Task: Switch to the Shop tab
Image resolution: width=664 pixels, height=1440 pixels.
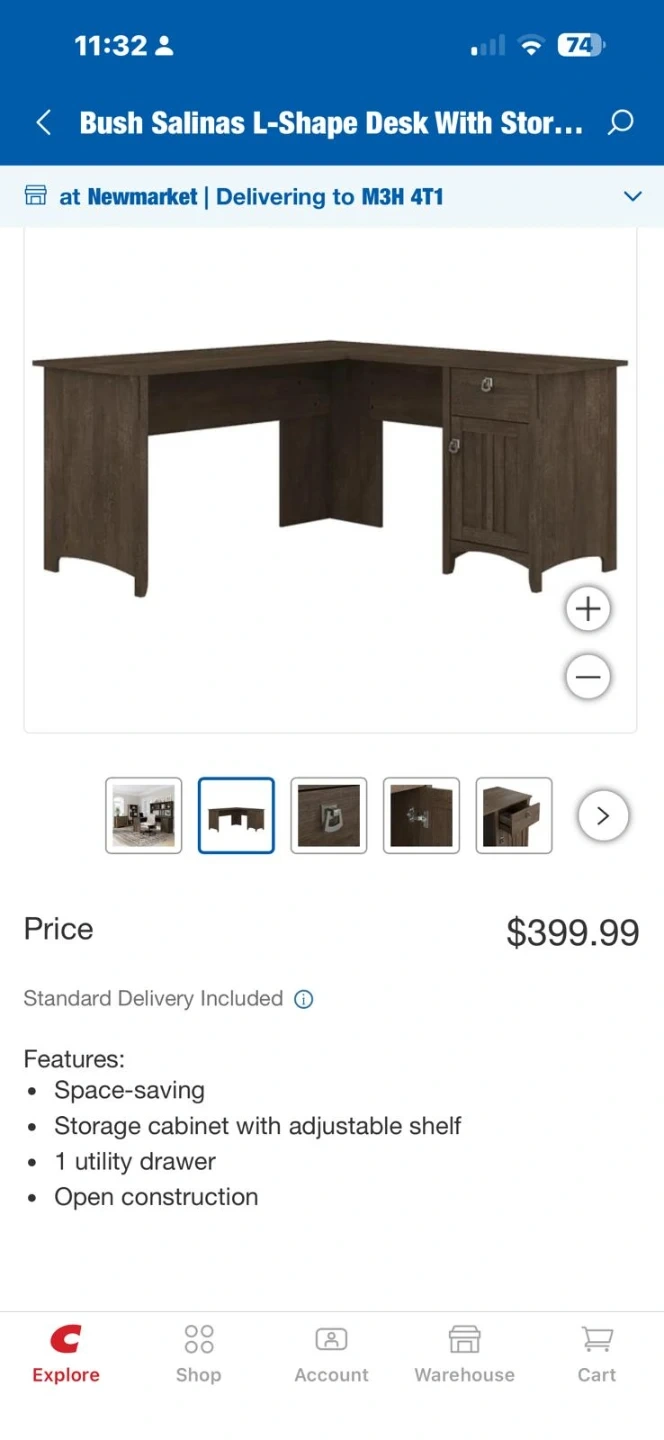Action: (x=198, y=1353)
